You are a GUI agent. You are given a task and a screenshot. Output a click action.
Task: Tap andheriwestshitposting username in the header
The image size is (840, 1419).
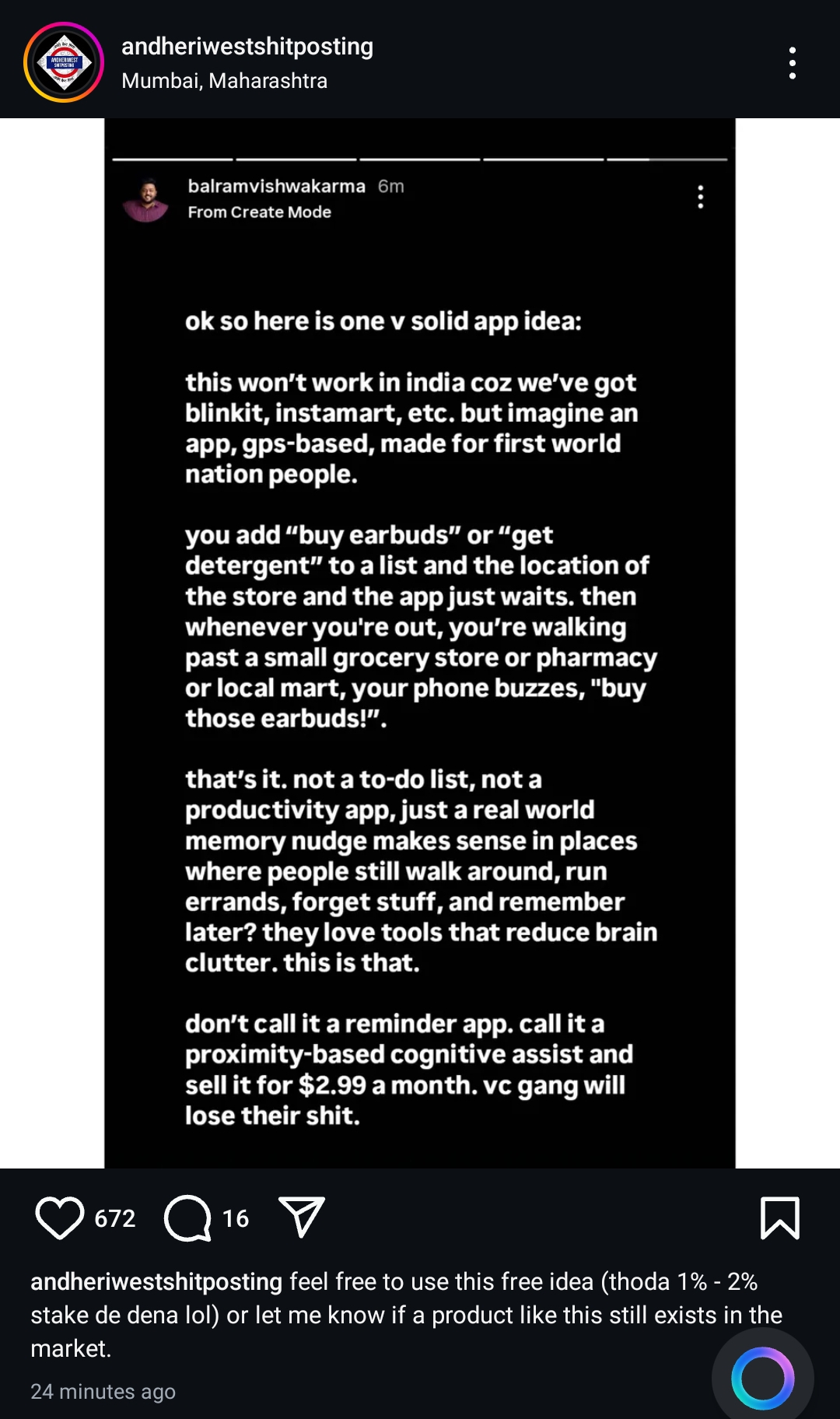tap(247, 47)
